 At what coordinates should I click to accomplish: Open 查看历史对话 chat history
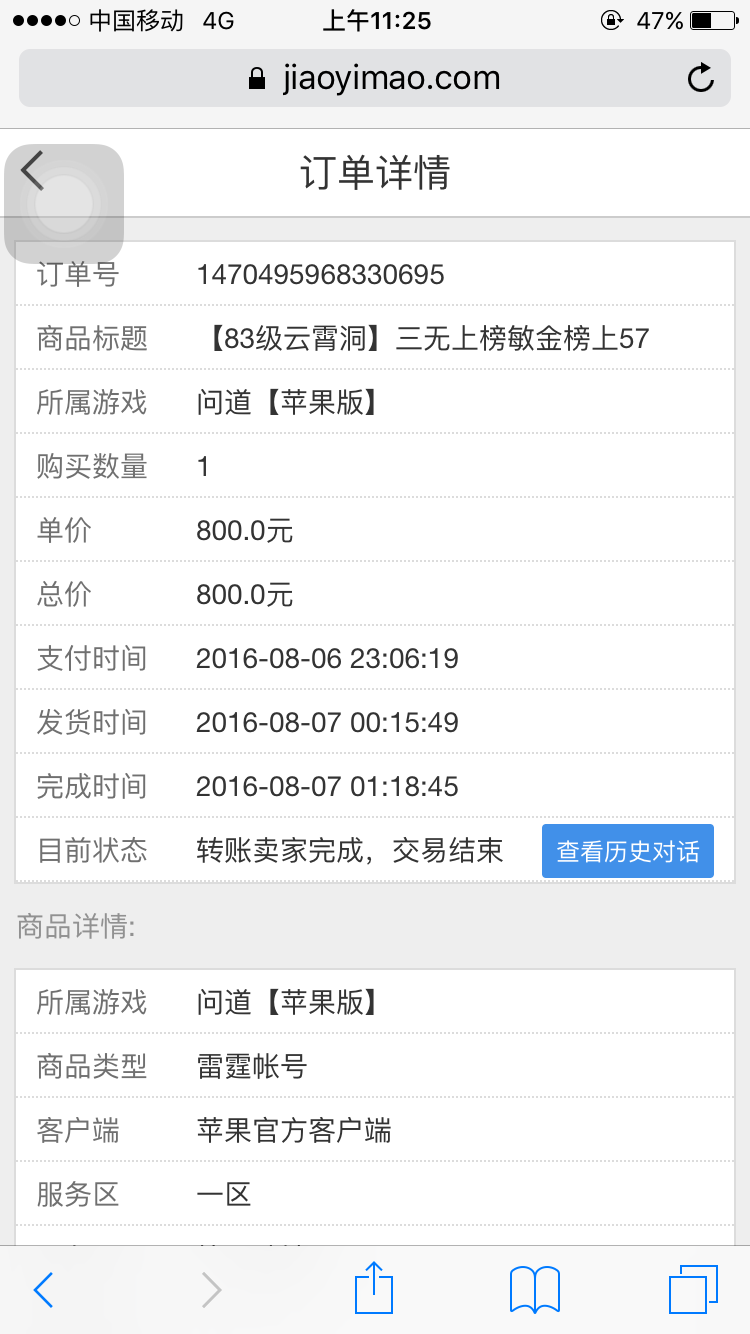628,851
